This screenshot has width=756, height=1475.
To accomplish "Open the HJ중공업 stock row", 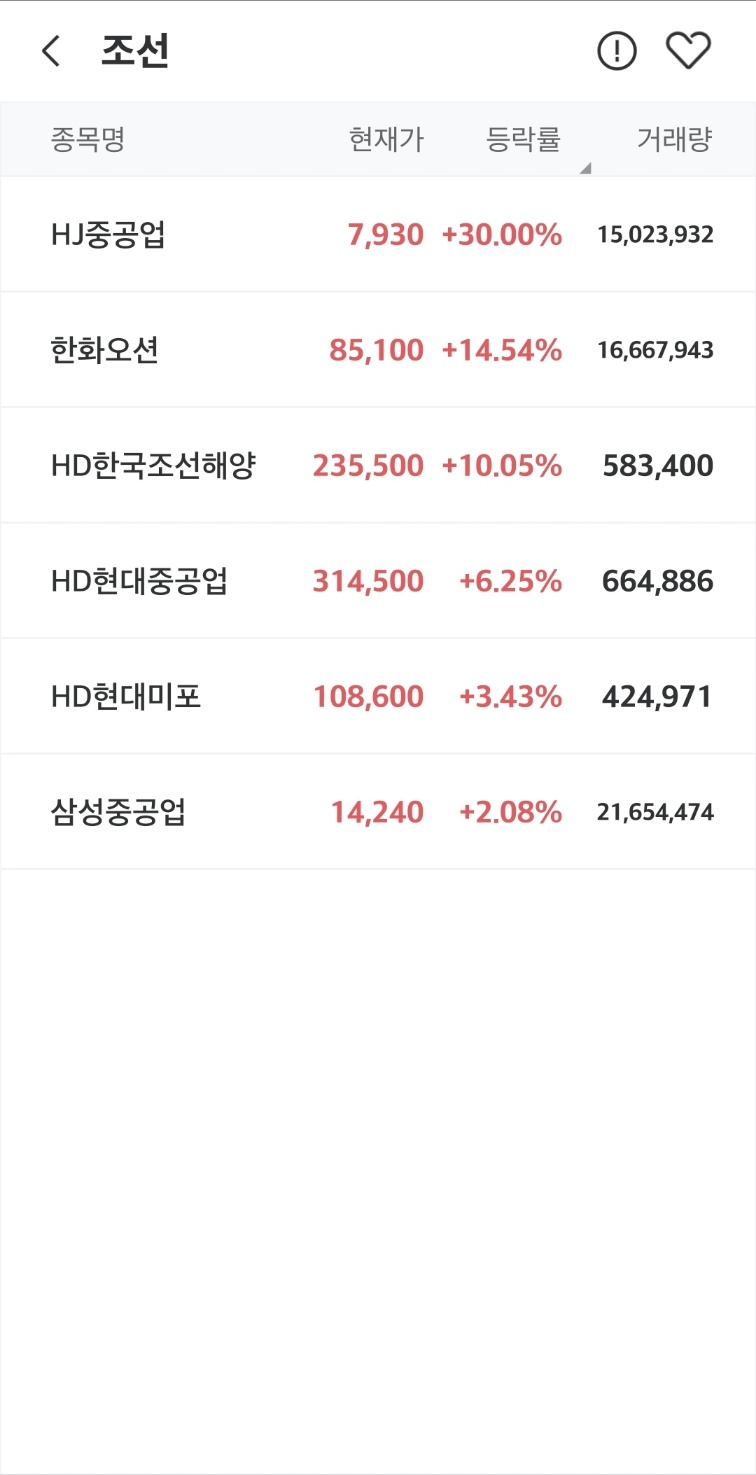I will pyautogui.click(x=378, y=235).
